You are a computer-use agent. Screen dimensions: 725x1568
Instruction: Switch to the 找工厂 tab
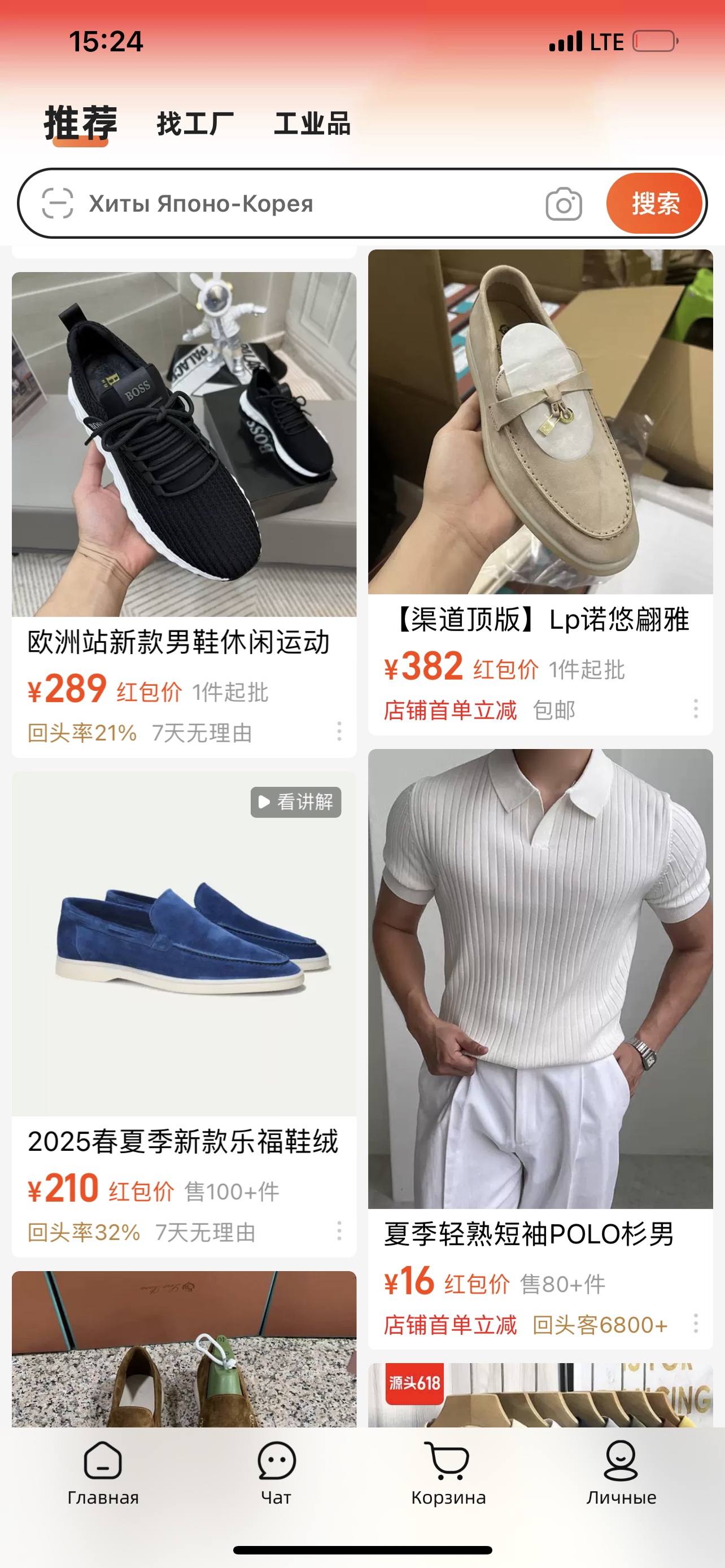(195, 124)
